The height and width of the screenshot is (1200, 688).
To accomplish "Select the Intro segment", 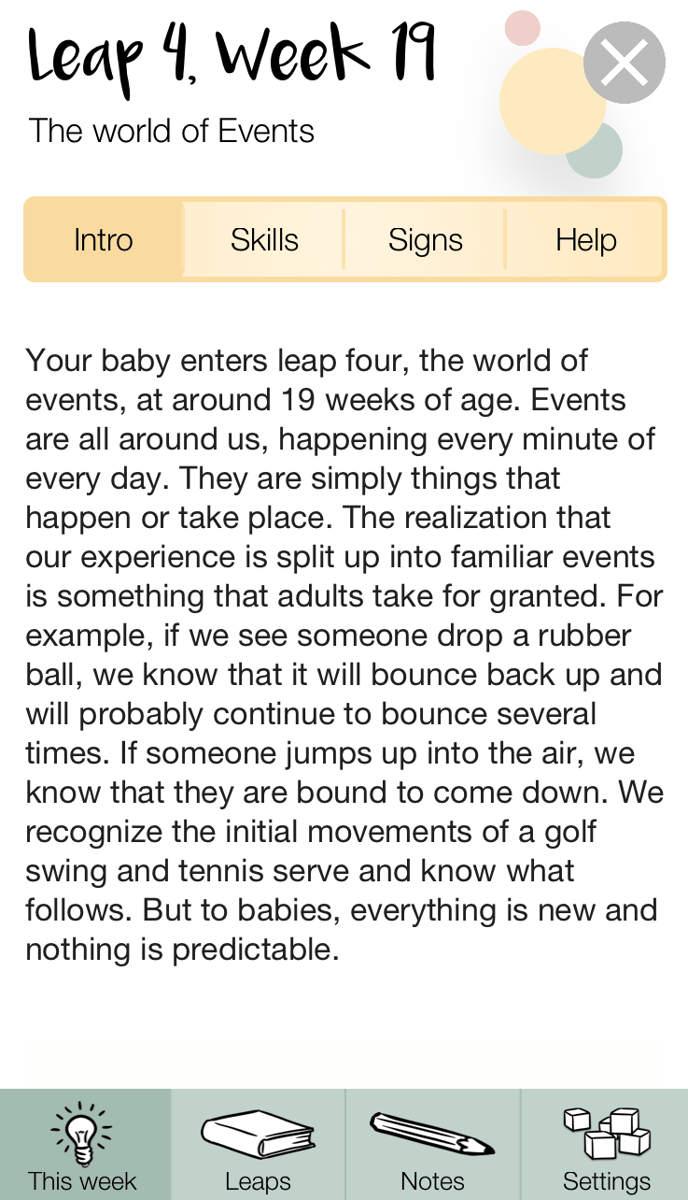I will pyautogui.click(x=103, y=240).
